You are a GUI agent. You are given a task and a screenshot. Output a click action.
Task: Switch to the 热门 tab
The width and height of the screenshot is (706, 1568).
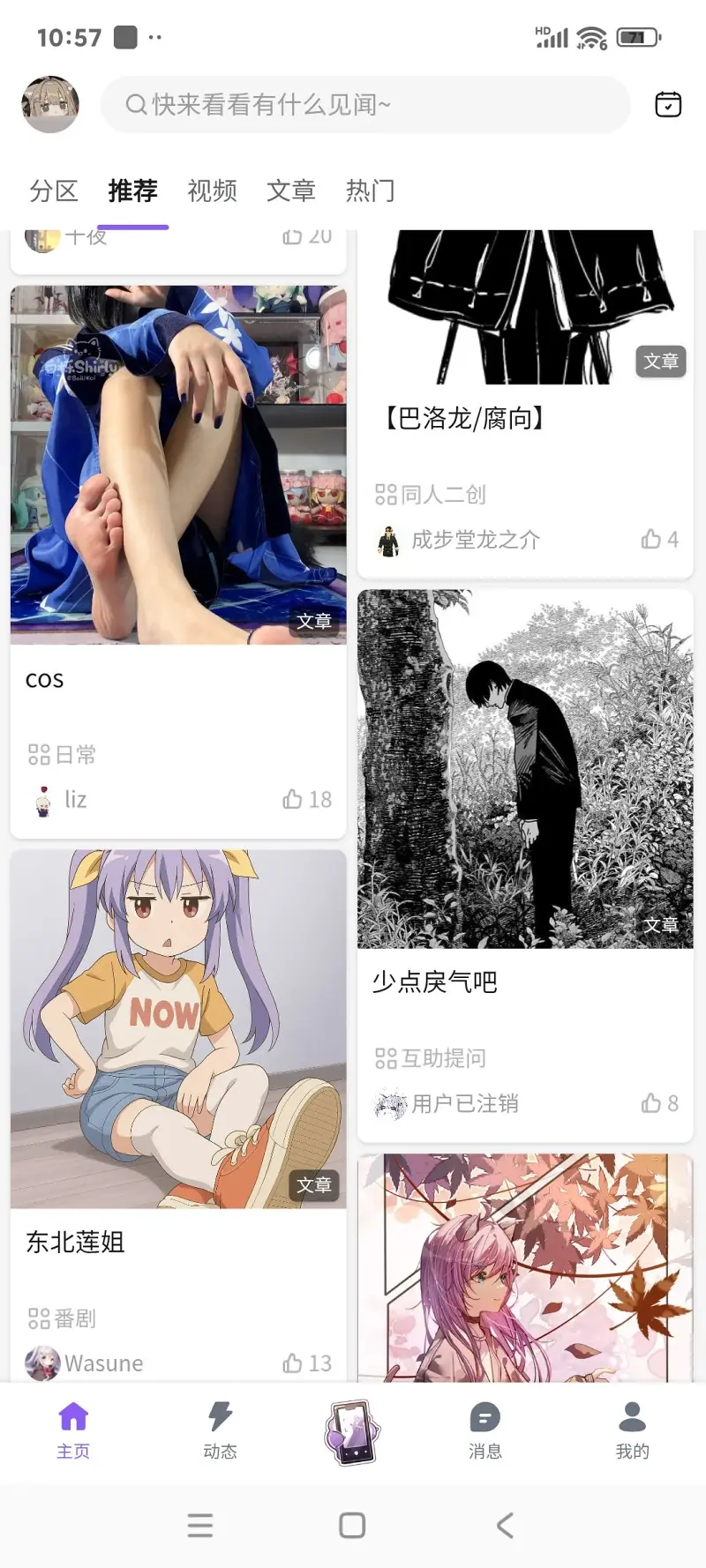tap(370, 190)
